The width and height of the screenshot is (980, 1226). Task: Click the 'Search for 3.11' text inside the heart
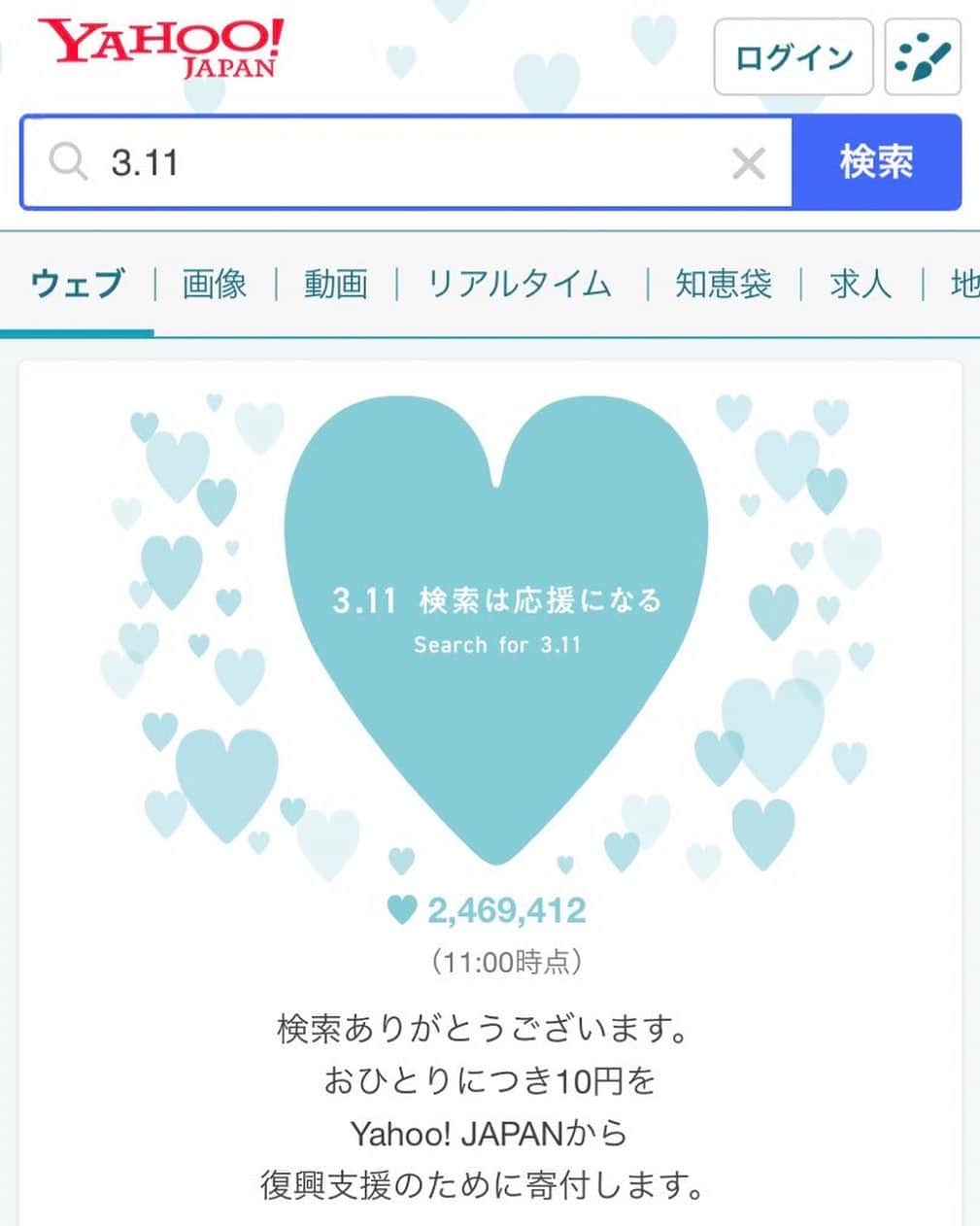pyautogui.click(x=498, y=644)
